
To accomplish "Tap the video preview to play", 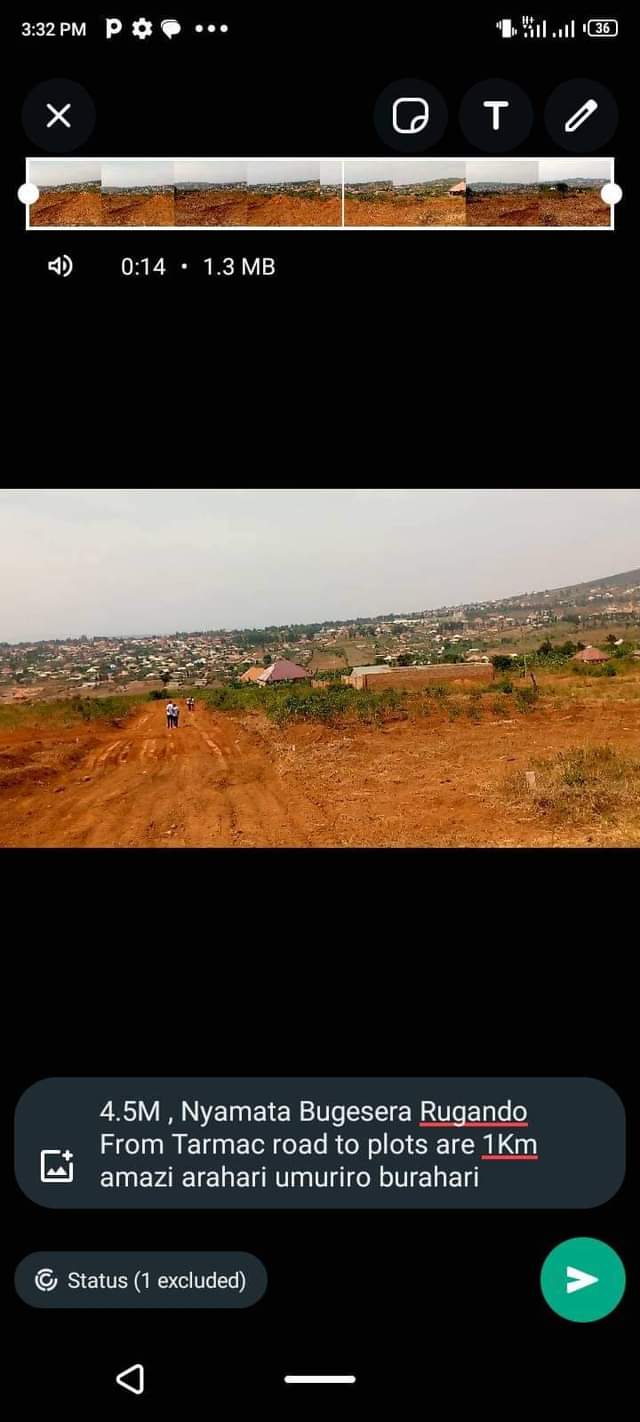I will tap(320, 668).
